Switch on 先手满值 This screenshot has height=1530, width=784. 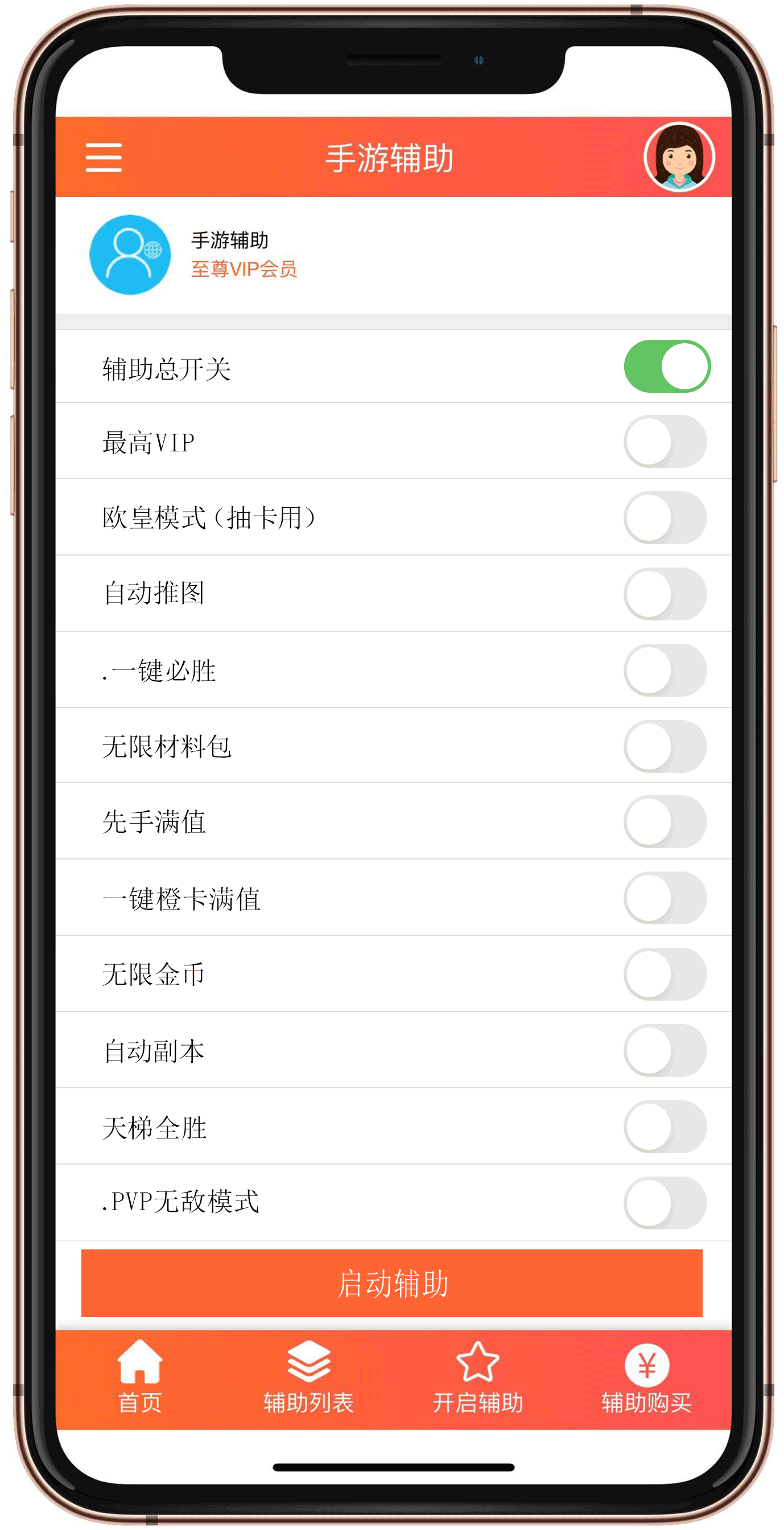[x=665, y=822]
